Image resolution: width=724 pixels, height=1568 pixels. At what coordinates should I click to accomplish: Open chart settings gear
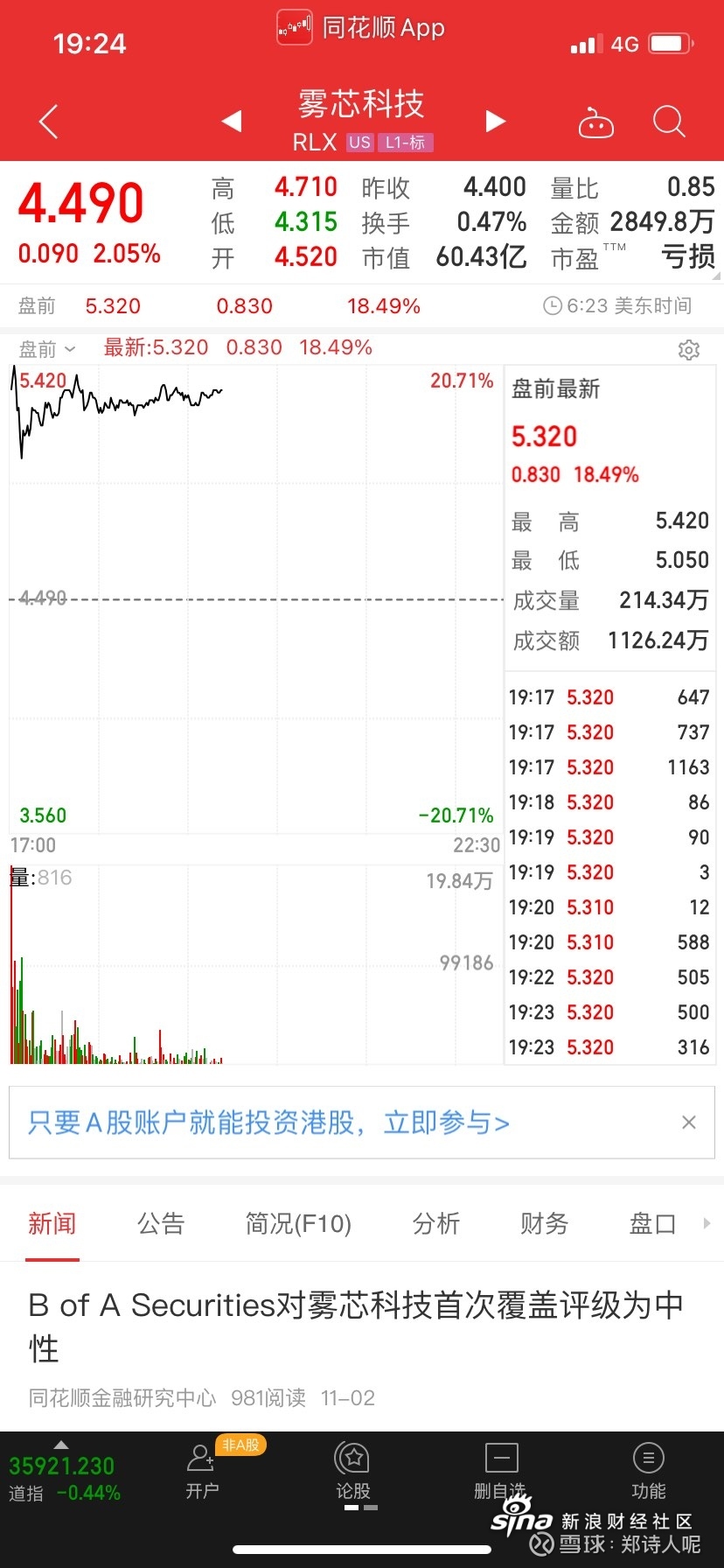689,350
